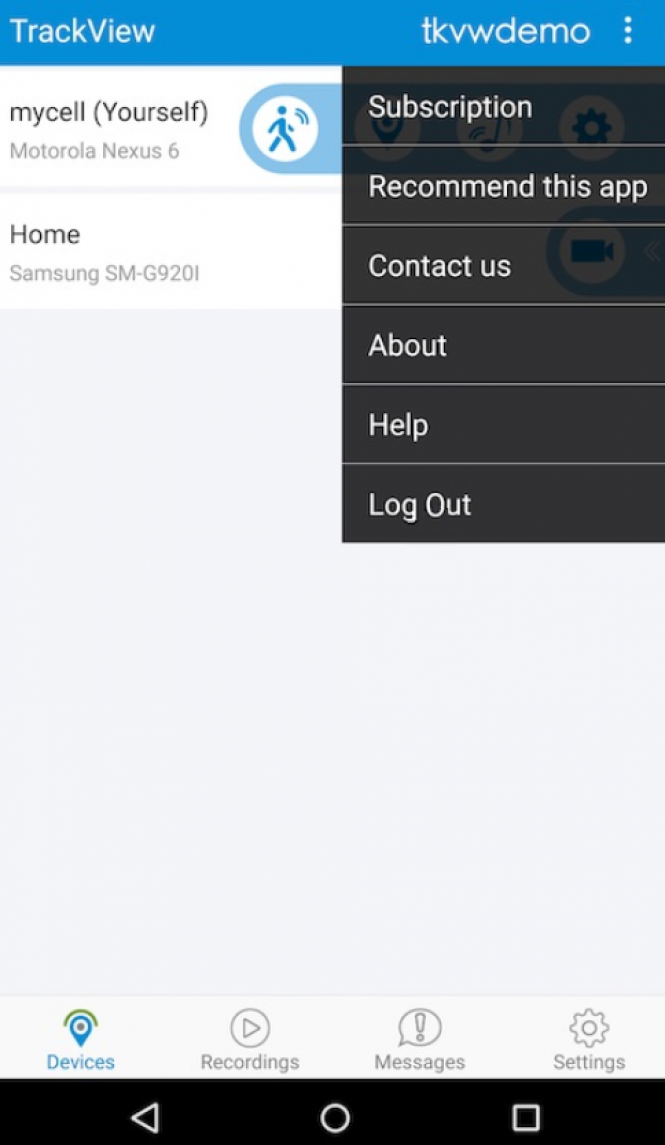Screen dimensions: 665x1145
Task: Tap the system back button
Action: pos(145,1117)
